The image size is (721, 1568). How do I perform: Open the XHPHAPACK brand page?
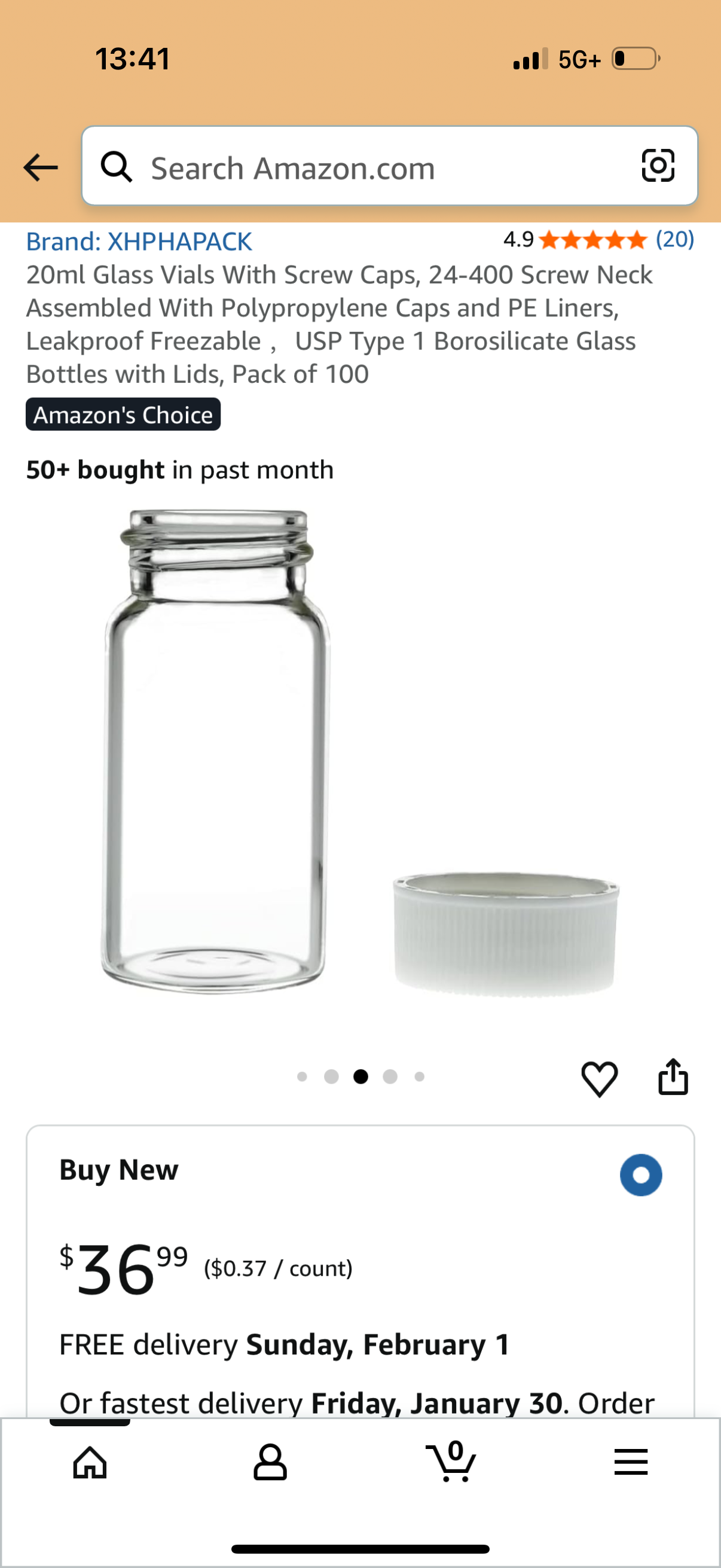(x=138, y=241)
